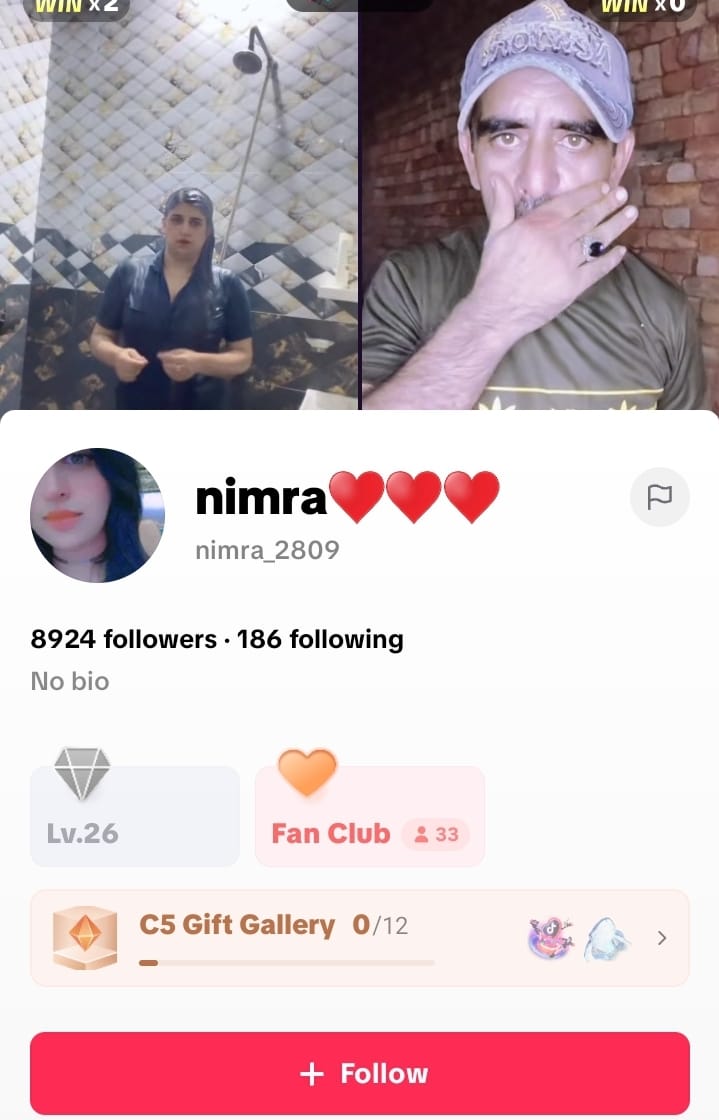The width and height of the screenshot is (719, 1120).
Task: Open the Fan Club card
Action: (369, 816)
